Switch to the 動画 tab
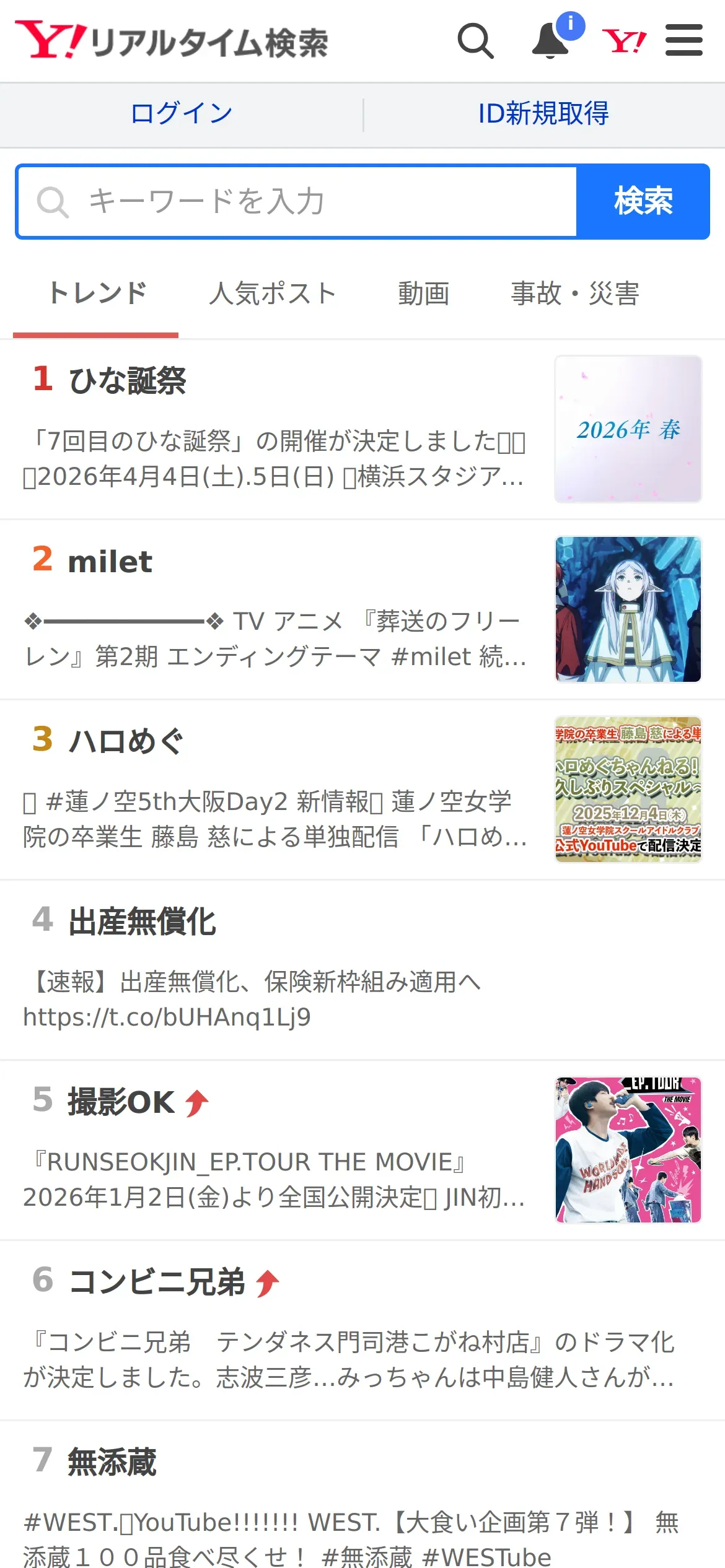Image resolution: width=725 pixels, height=1568 pixels. pos(423,294)
